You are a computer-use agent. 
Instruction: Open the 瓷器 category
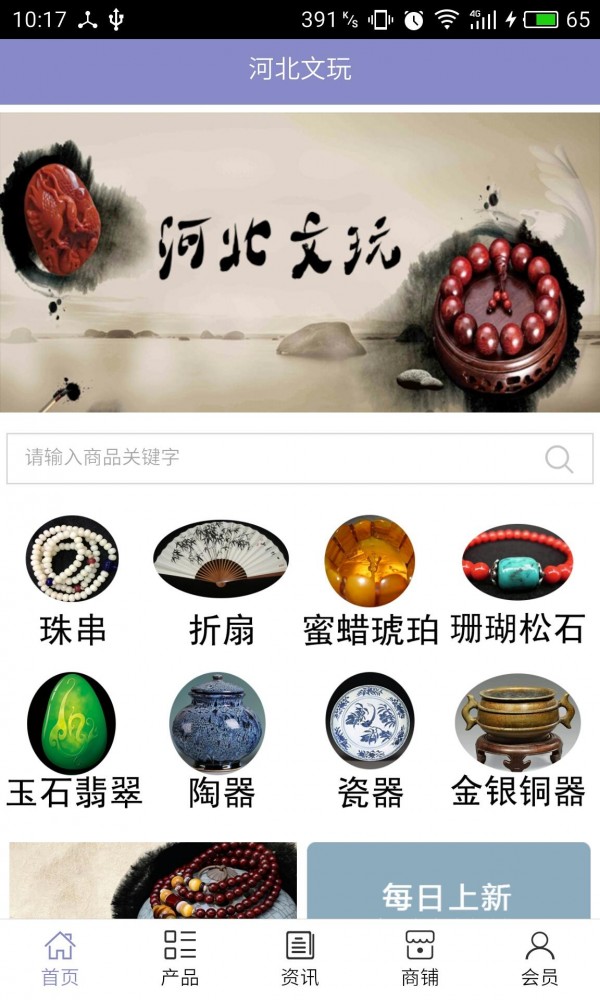click(370, 742)
